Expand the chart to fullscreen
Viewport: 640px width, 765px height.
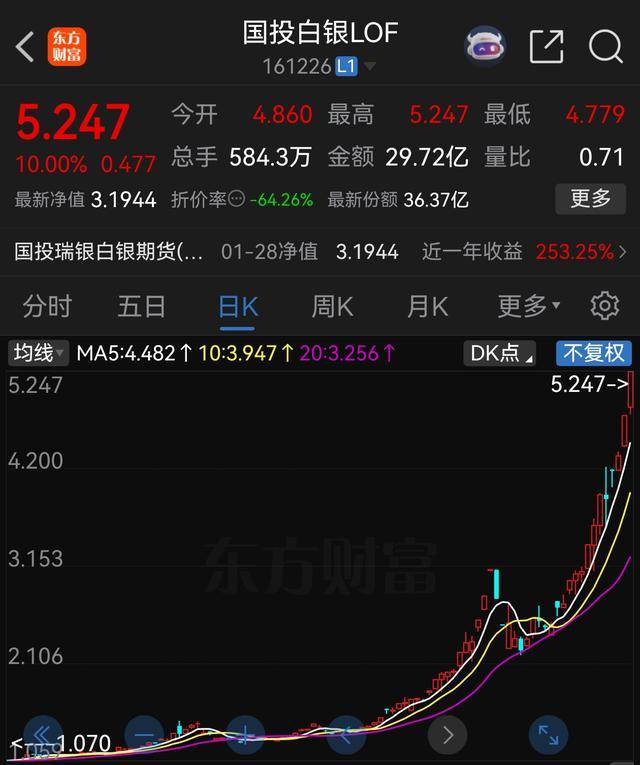(x=548, y=735)
